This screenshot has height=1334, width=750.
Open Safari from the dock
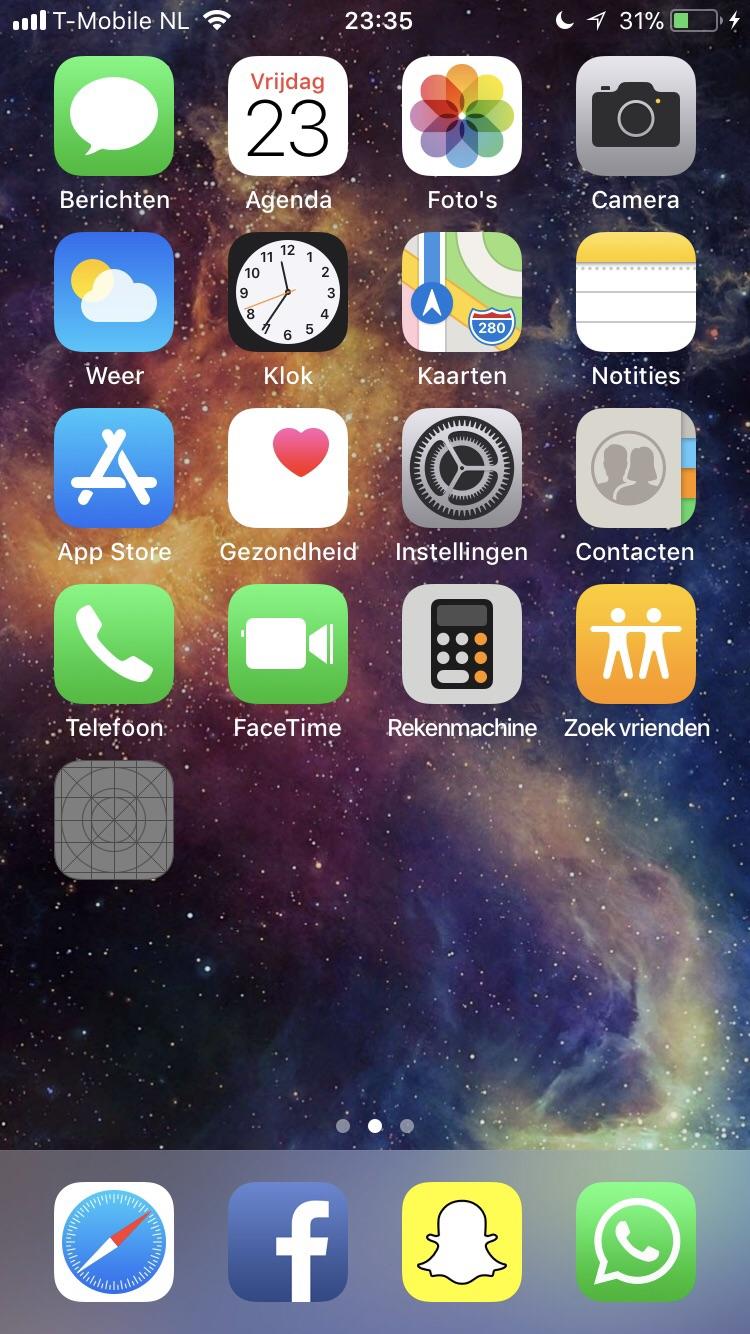(x=114, y=1243)
